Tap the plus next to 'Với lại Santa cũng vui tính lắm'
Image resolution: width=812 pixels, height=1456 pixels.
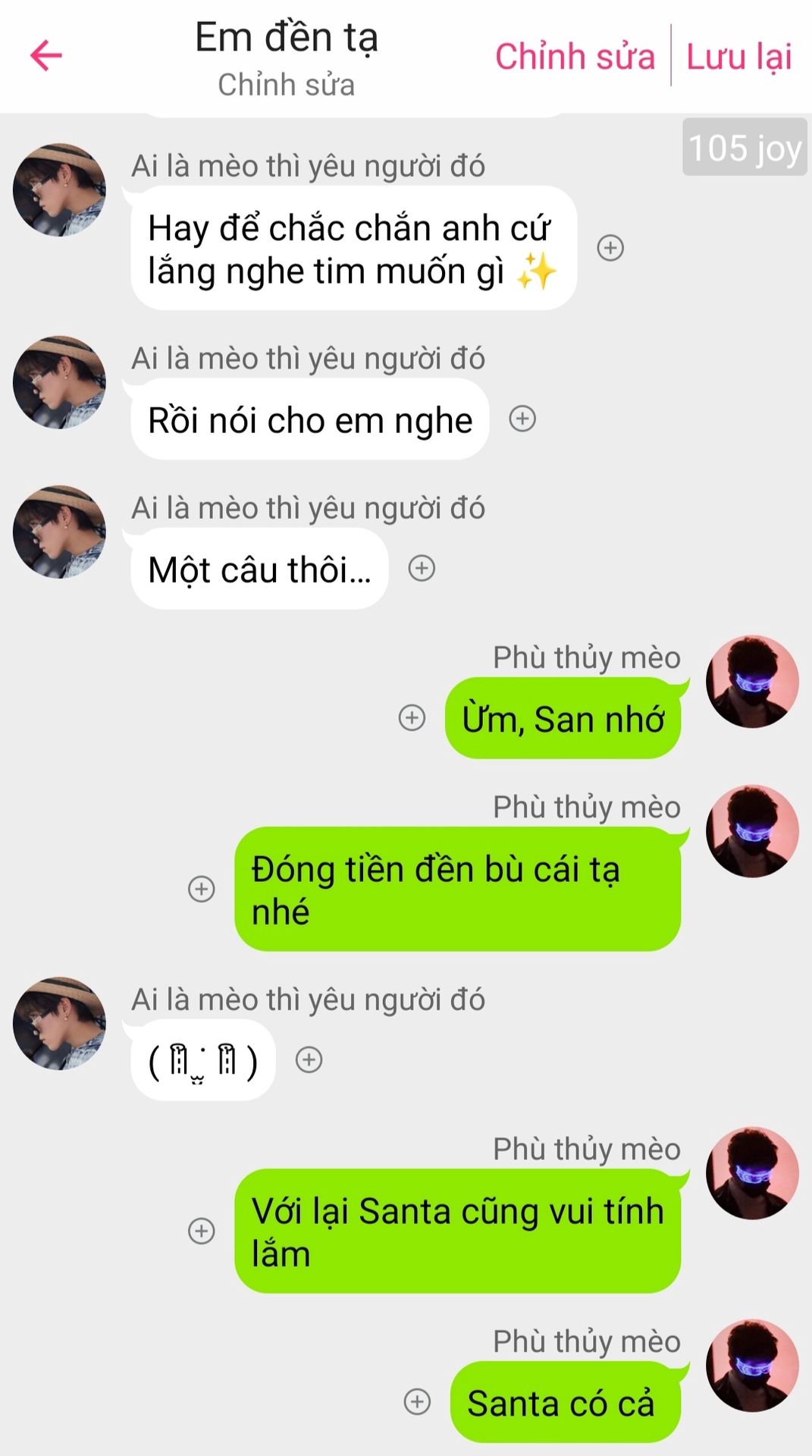click(x=201, y=1231)
